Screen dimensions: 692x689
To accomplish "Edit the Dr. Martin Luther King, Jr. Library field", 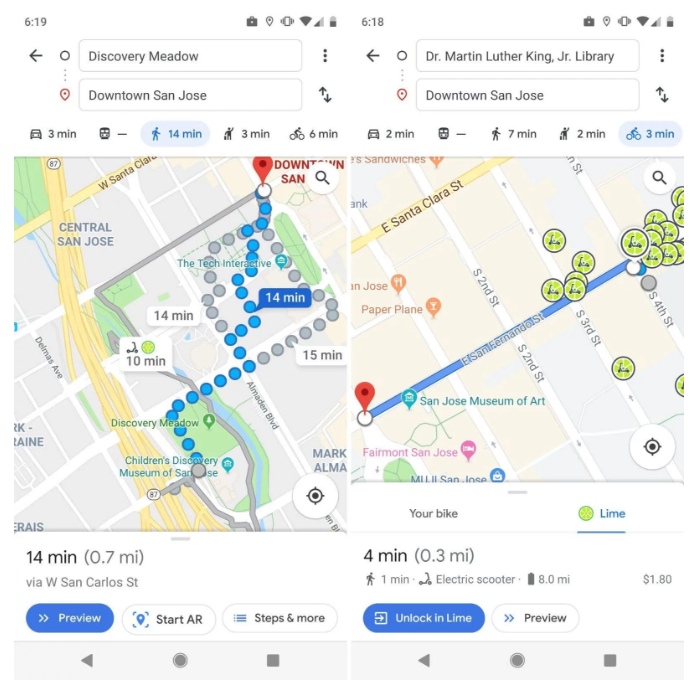I will [526, 56].
